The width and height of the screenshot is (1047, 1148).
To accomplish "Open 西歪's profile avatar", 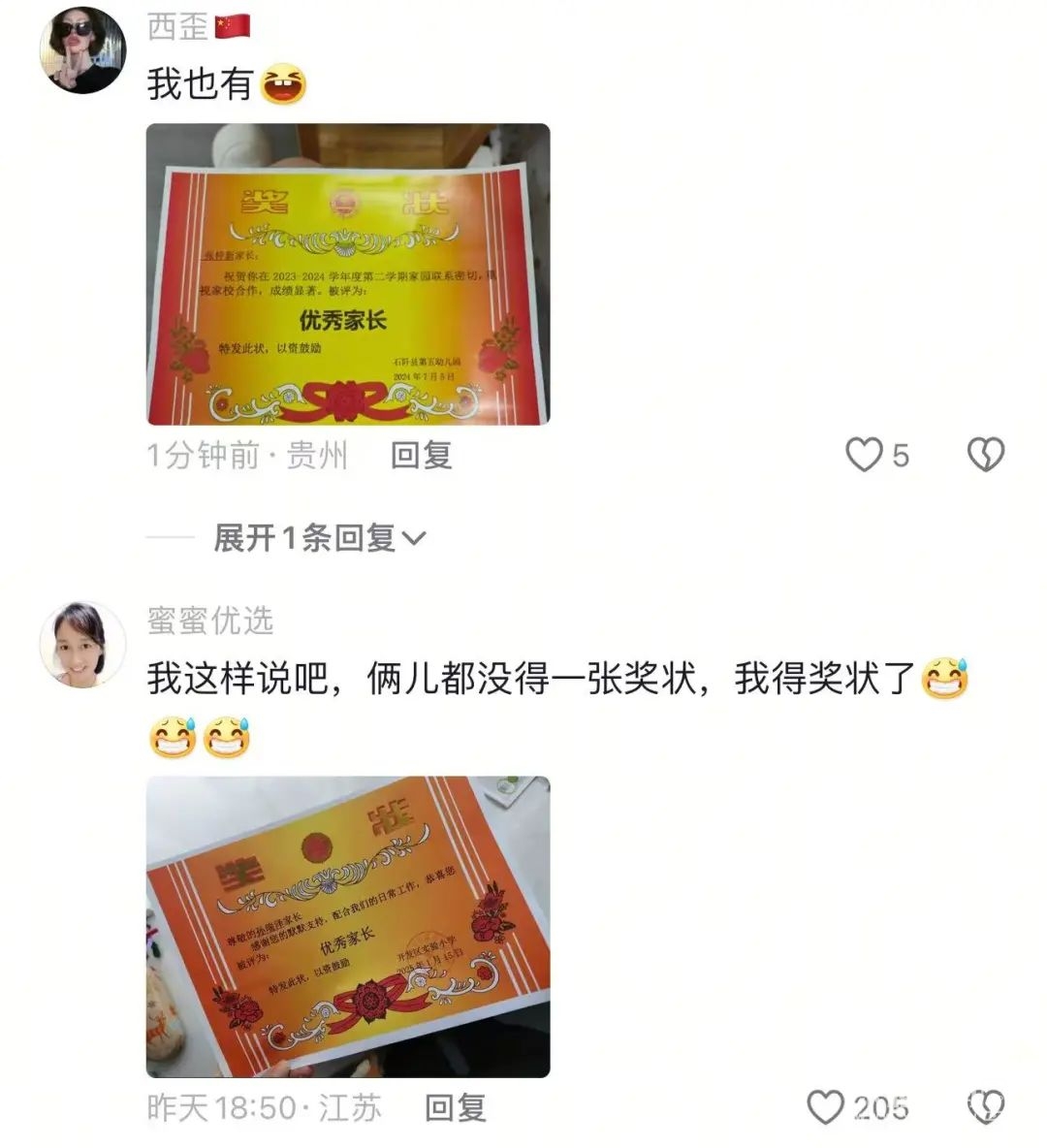I will point(82,50).
